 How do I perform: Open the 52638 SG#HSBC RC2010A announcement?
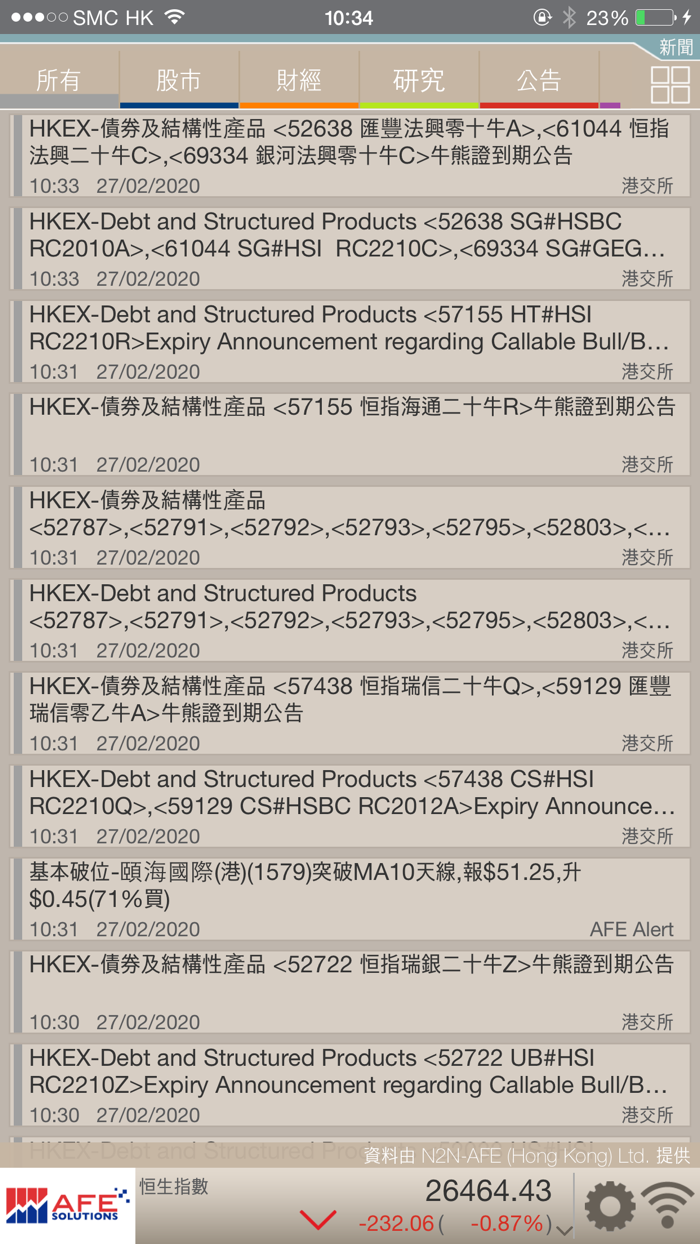(350, 249)
